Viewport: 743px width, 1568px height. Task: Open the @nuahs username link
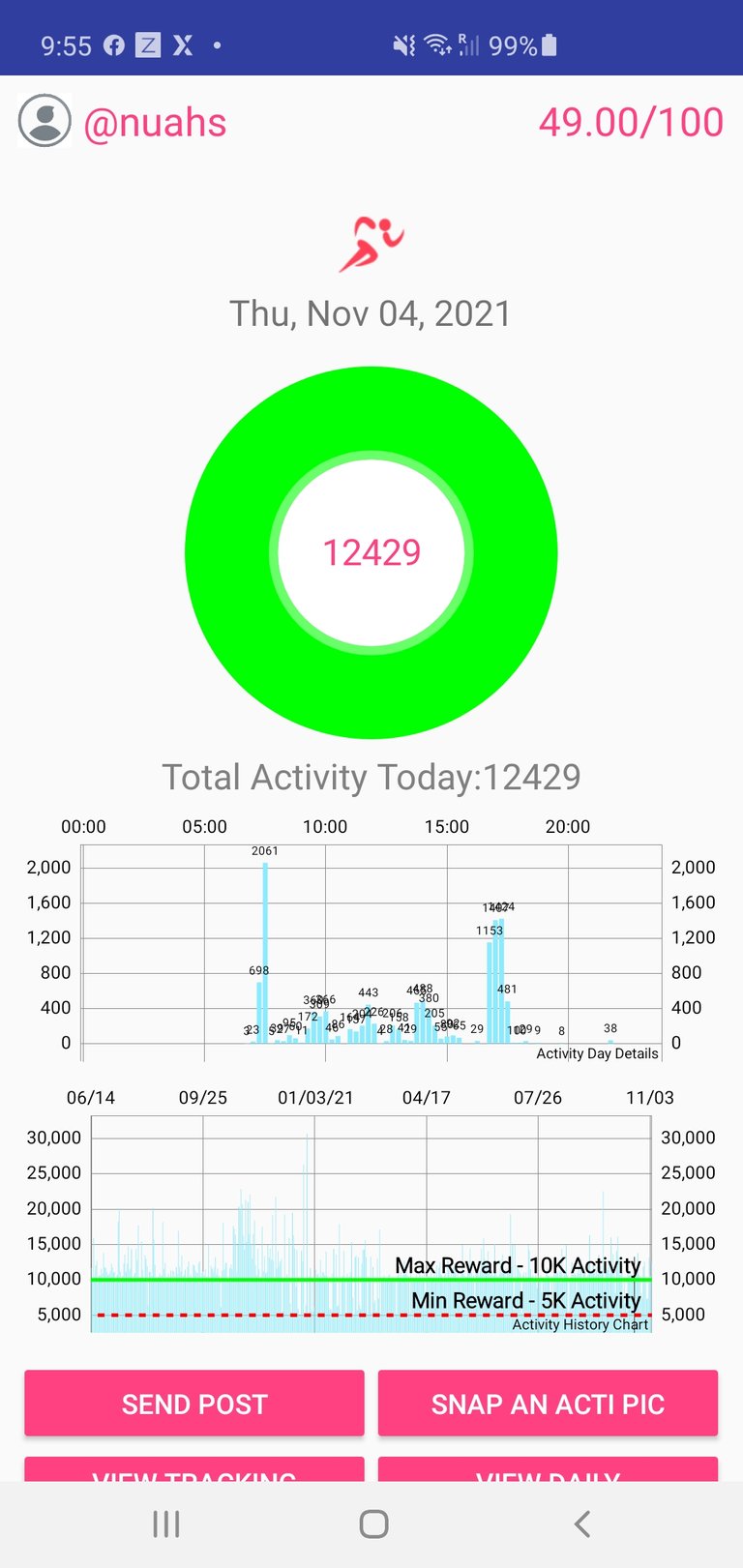pyautogui.click(x=155, y=123)
